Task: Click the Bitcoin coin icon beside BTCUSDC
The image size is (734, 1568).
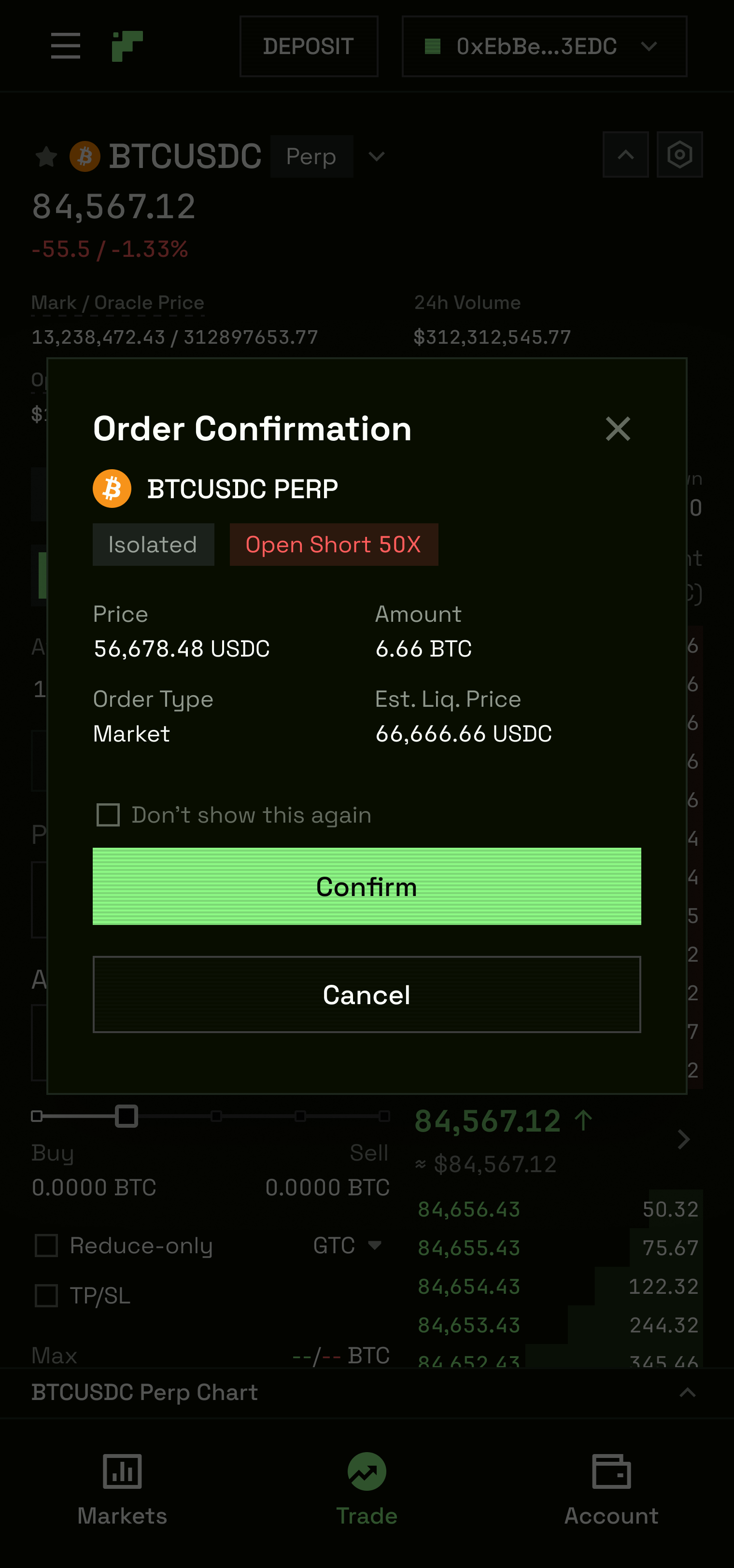Action: pos(85,156)
